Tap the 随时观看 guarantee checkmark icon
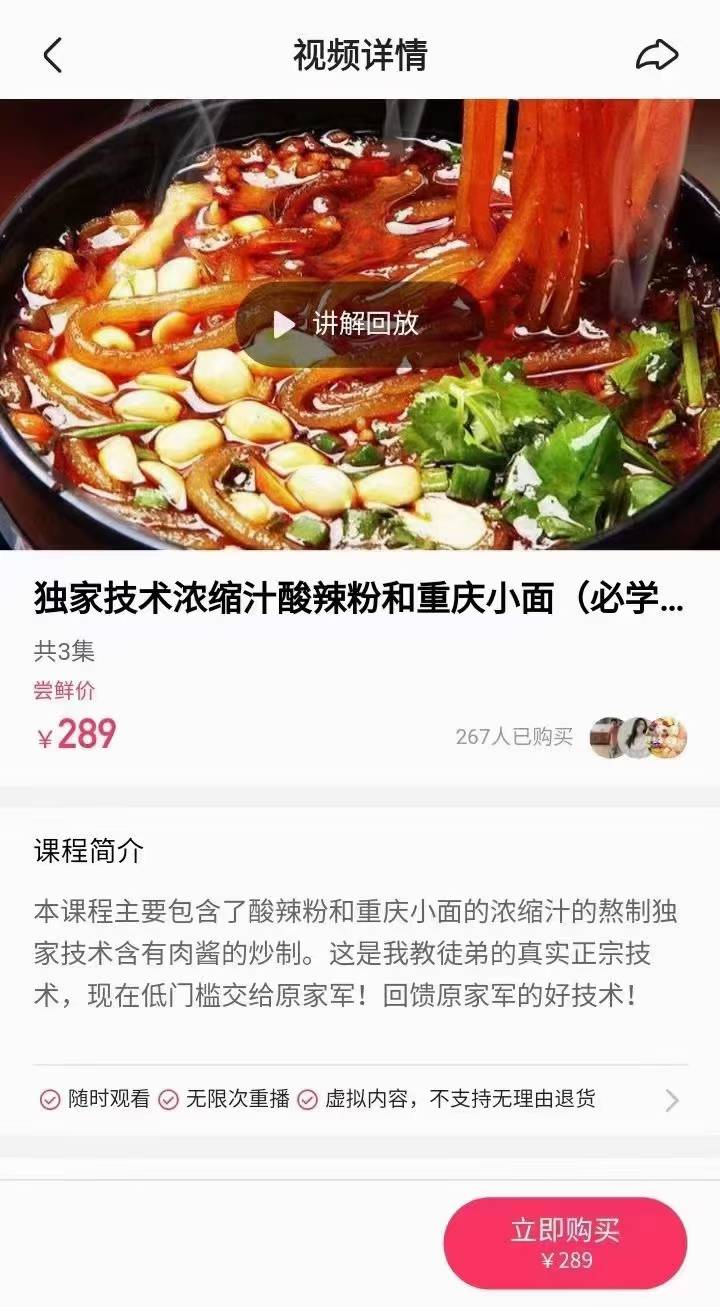Screen dimensions: 720x1307 click(46, 1101)
